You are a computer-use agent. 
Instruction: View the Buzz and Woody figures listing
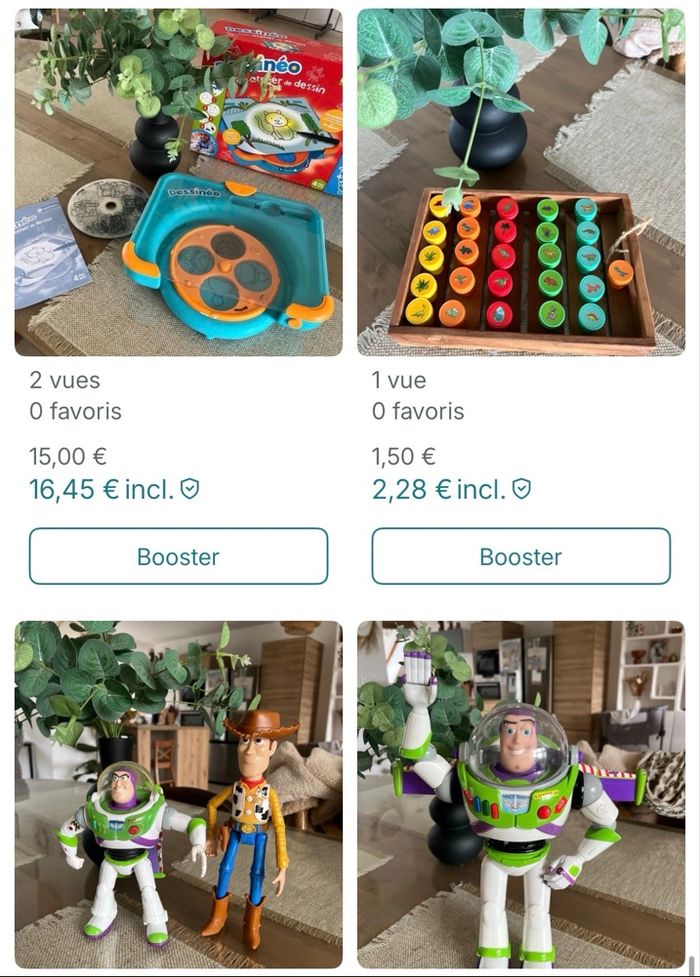178,794
